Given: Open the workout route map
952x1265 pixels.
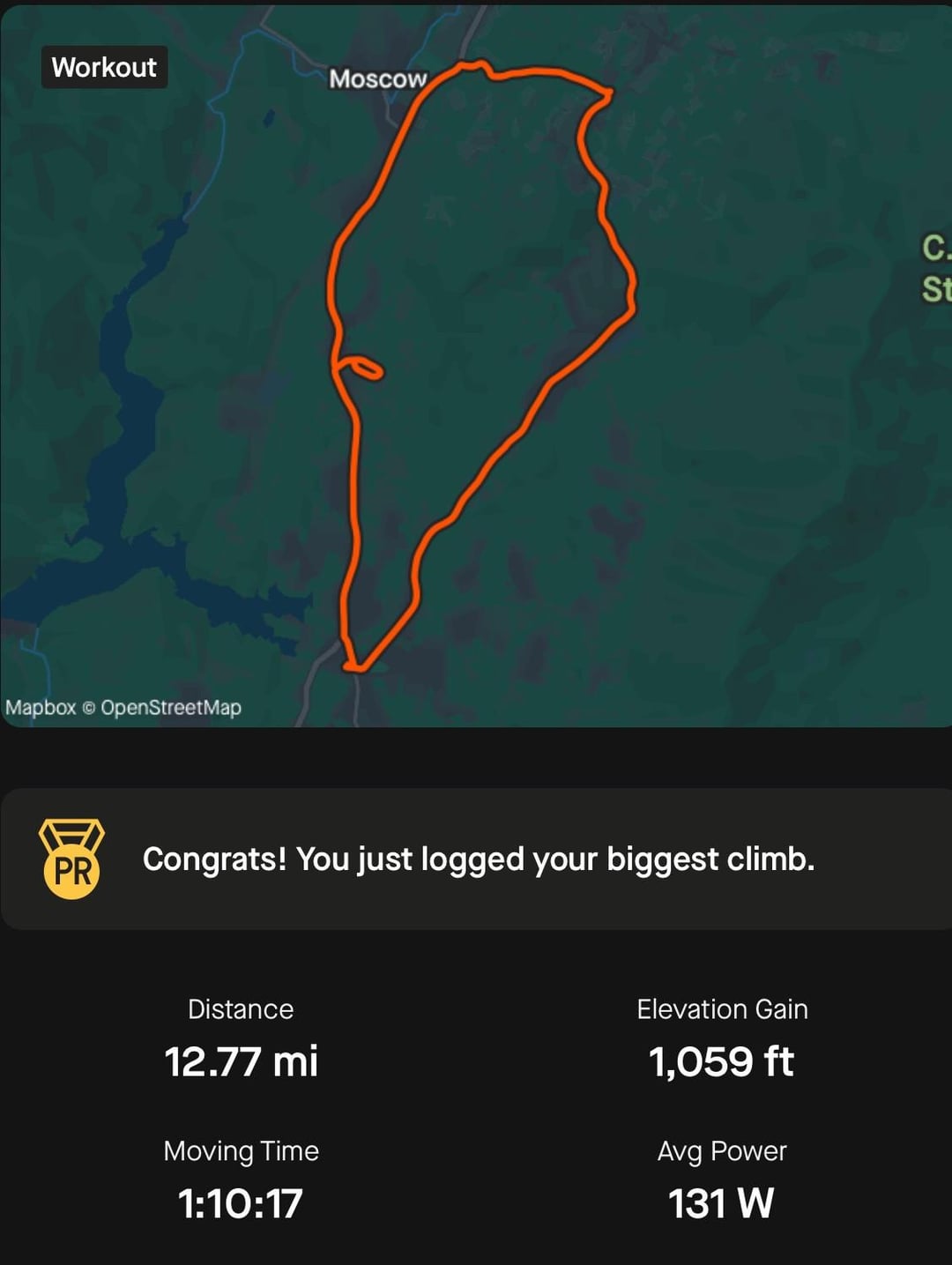Looking at the screenshot, I should [x=476, y=366].
